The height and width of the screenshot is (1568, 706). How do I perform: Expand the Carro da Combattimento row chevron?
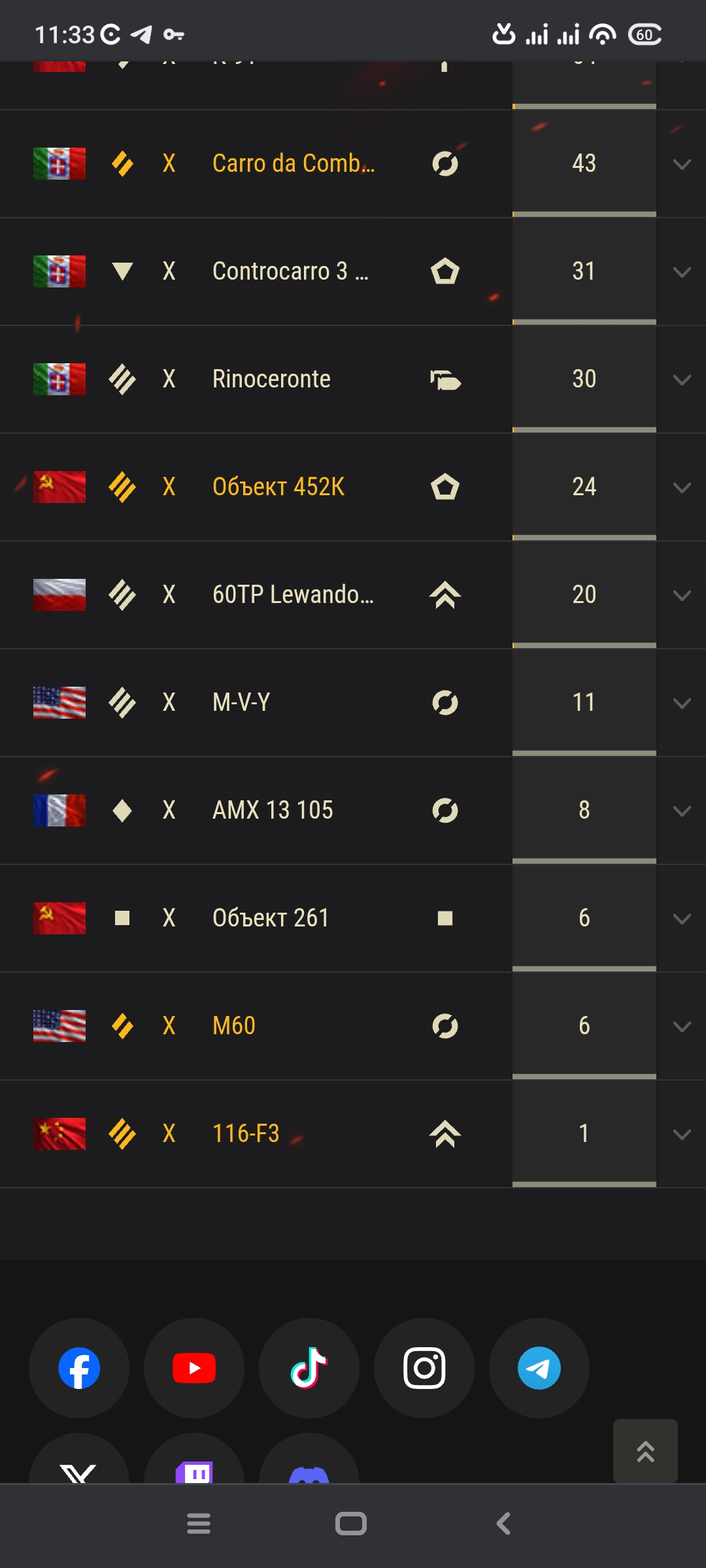coord(681,164)
